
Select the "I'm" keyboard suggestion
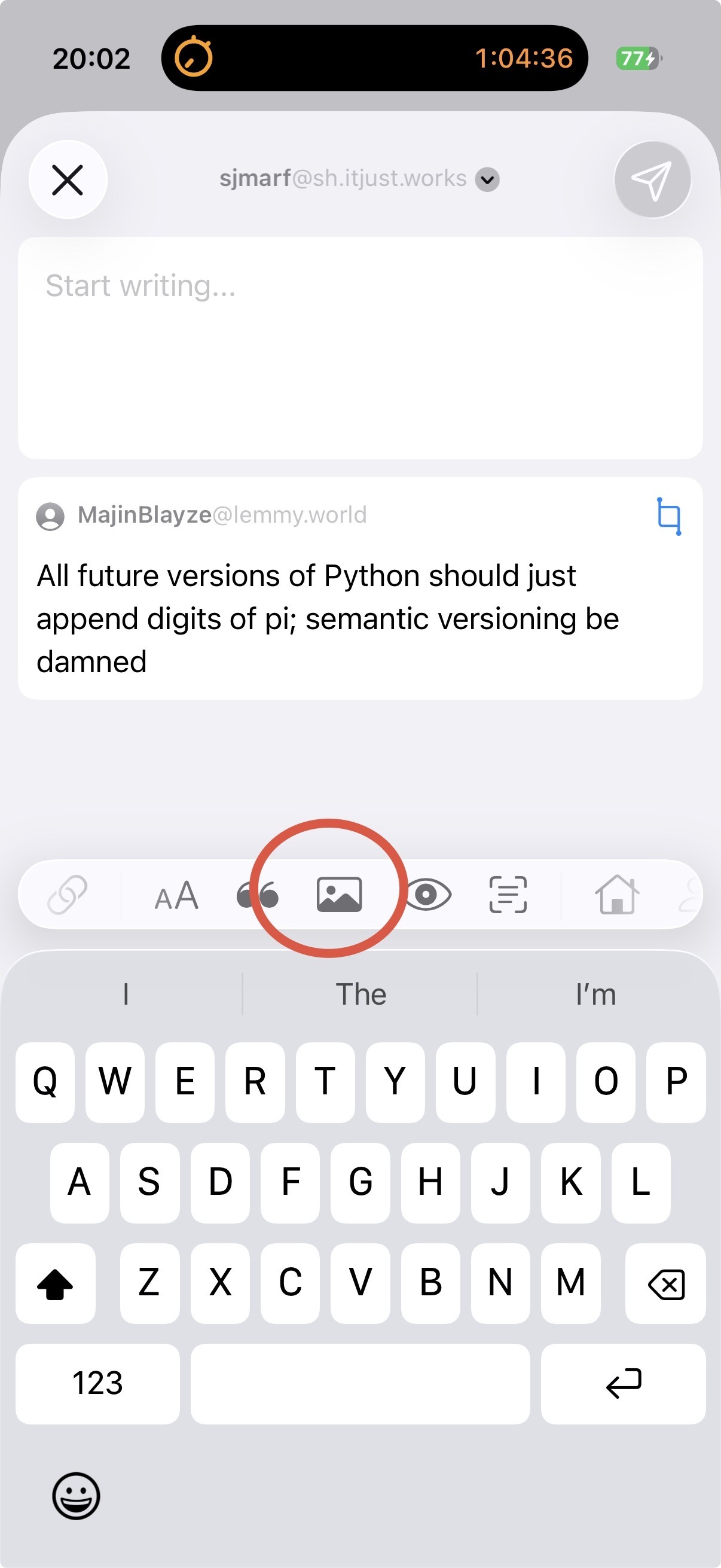595,995
